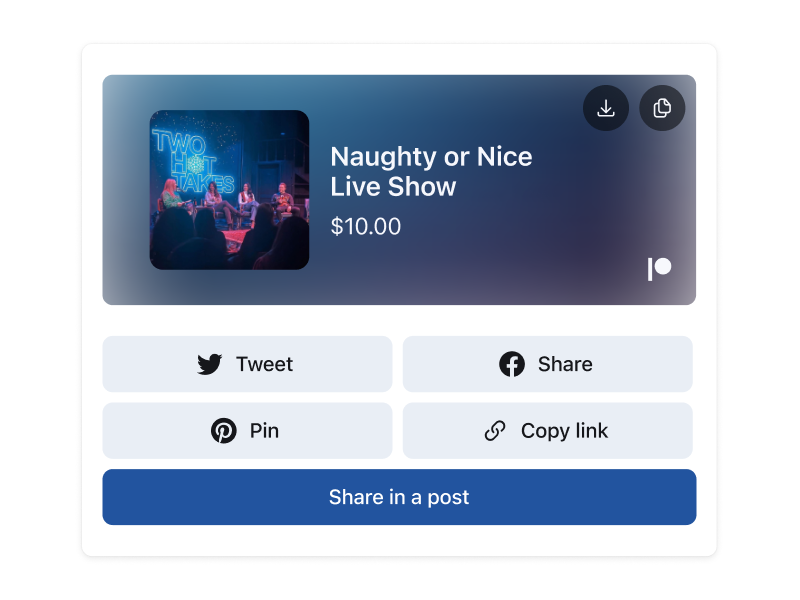Select Share in a post
The width and height of the screenshot is (800, 600).
tap(399, 497)
